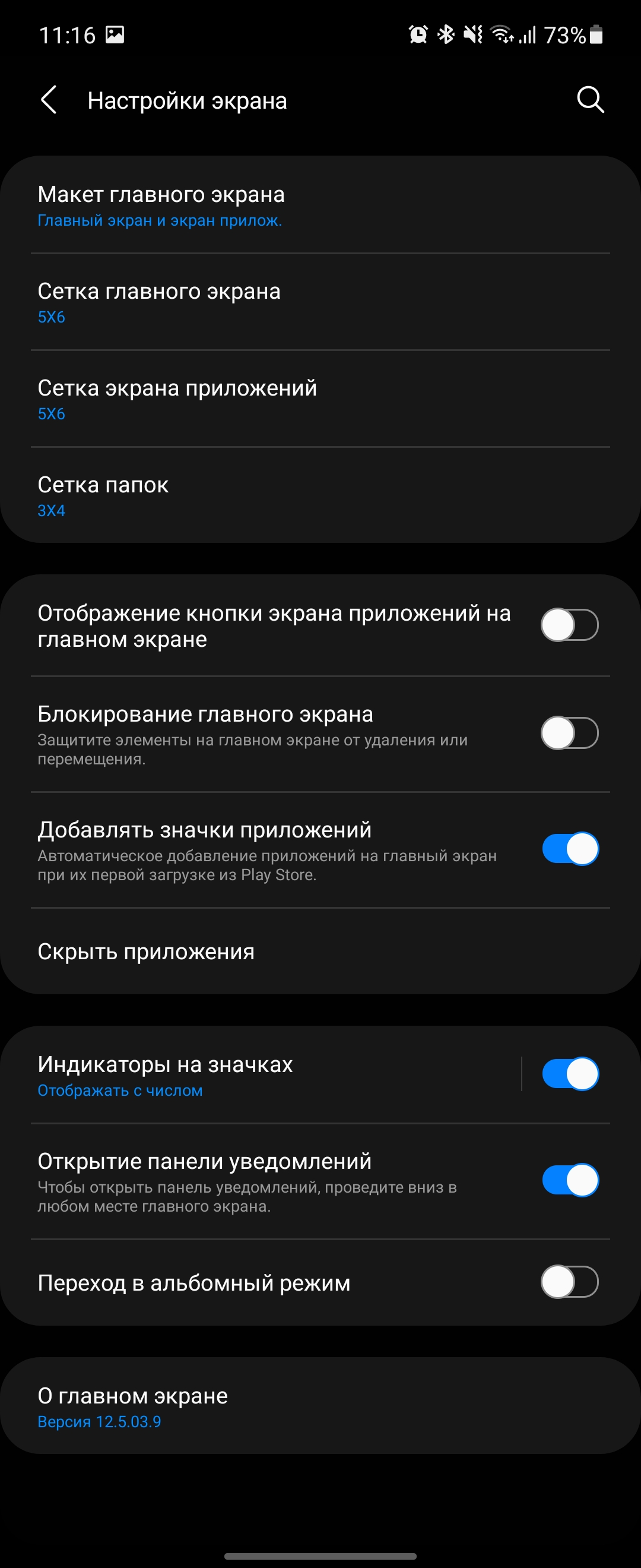Open the search icon in header
641x1568 pixels.
tap(590, 100)
